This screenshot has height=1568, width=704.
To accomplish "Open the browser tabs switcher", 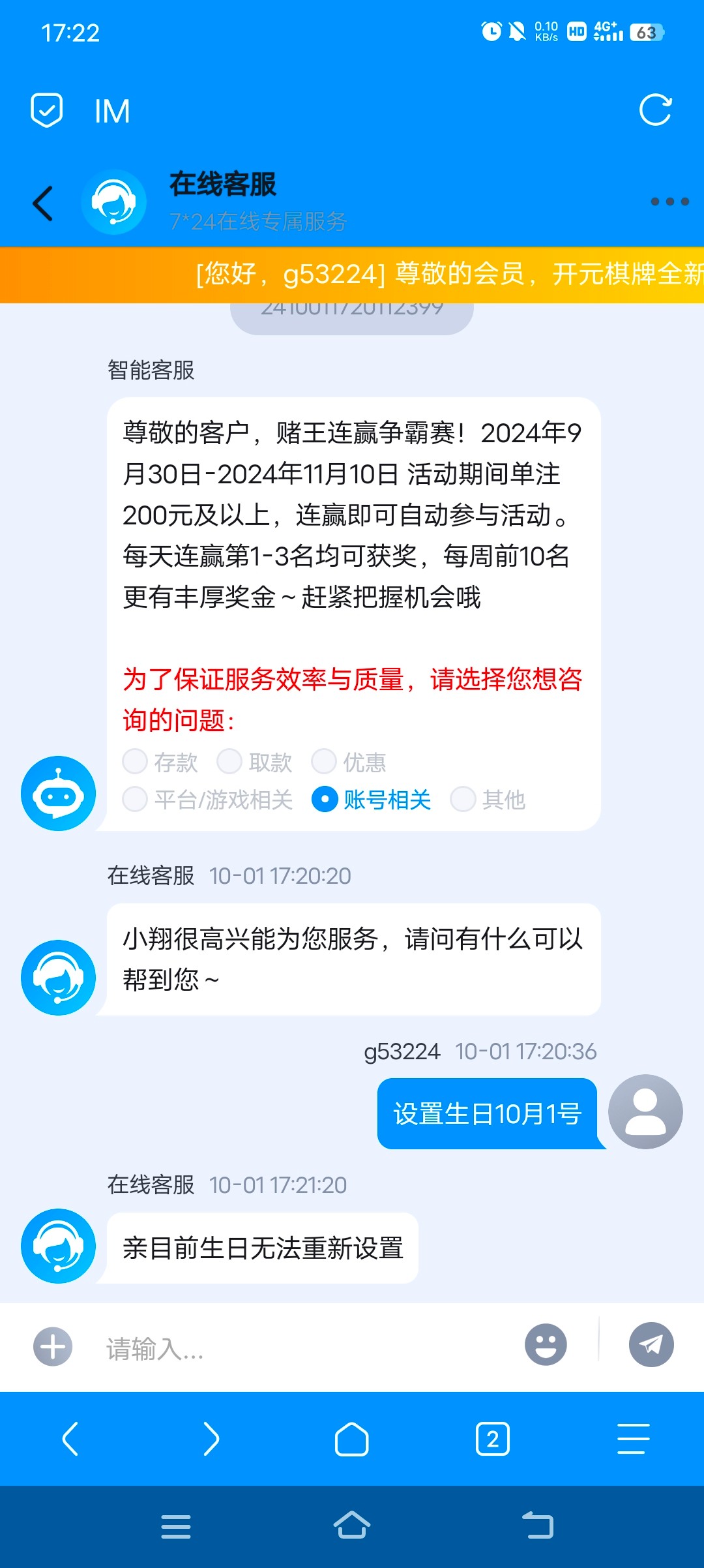I will 493,1439.
